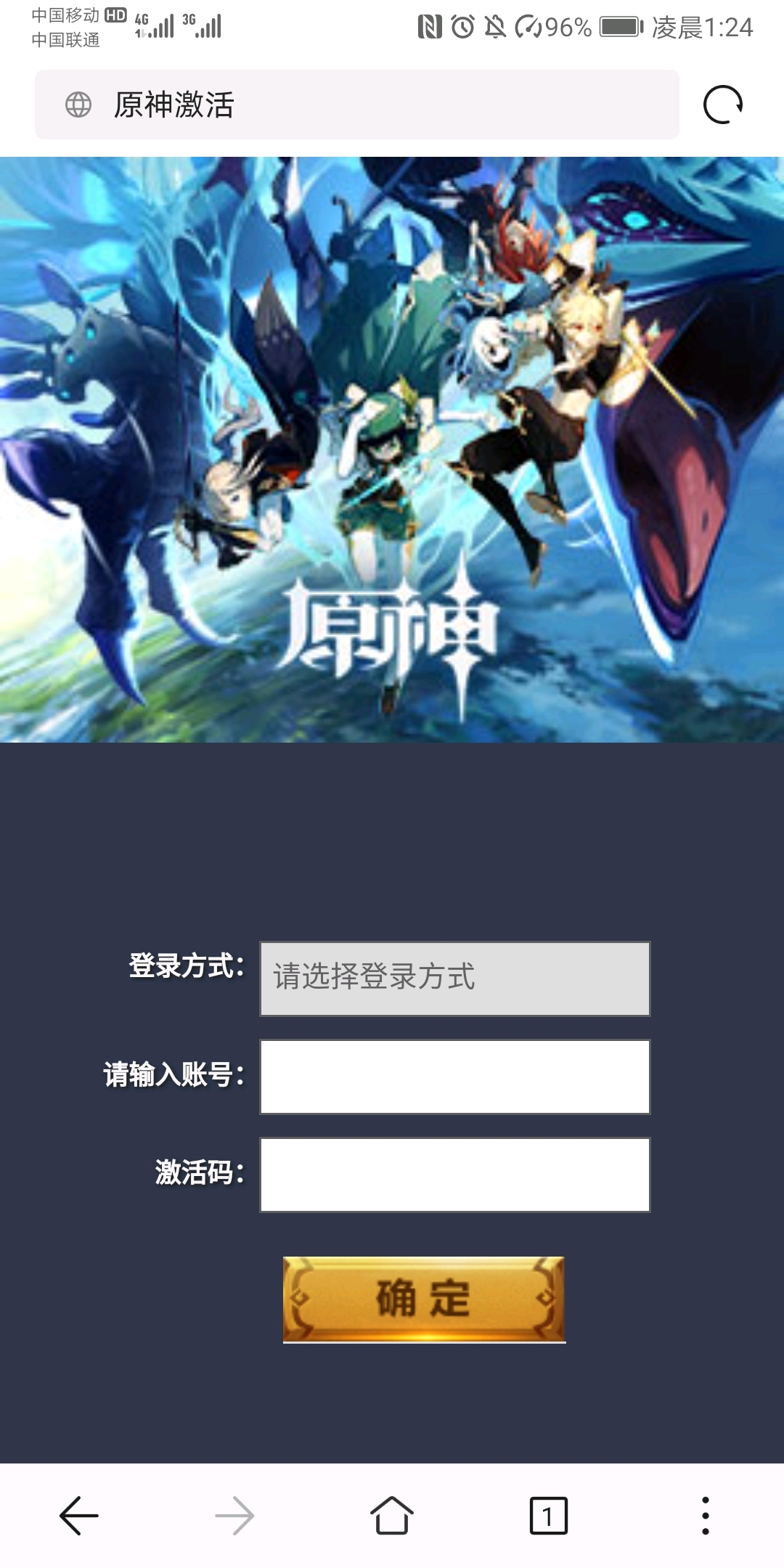Focus the 请输入账号 account field
Image resolution: width=784 pixels, height=1568 pixels.
[x=455, y=1077]
